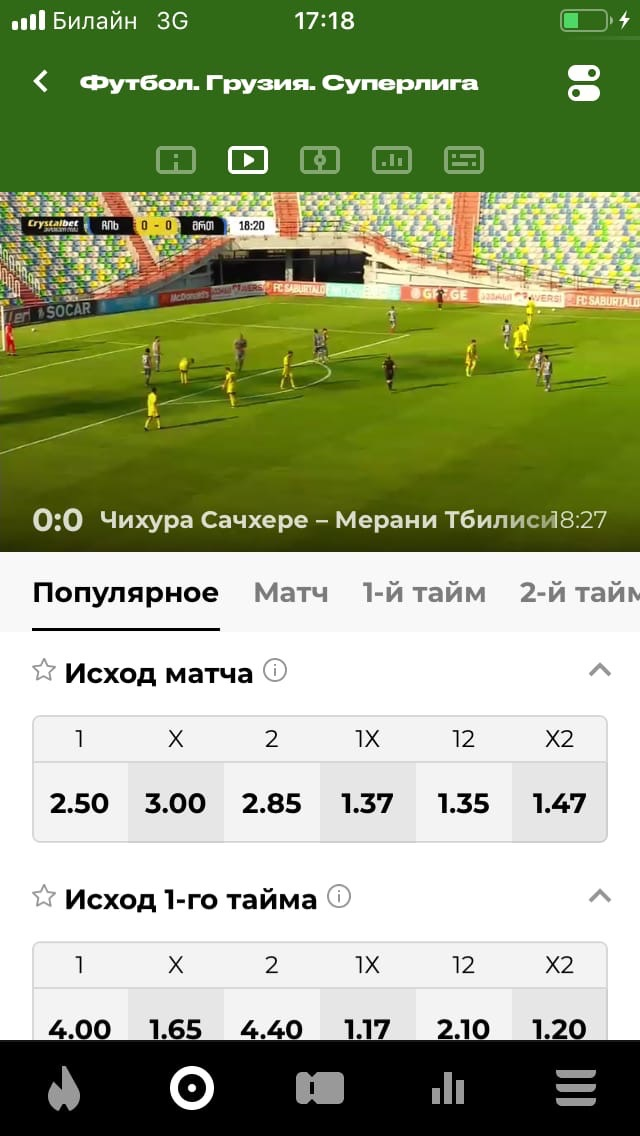This screenshot has width=640, height=1136.
Task: Go back using the top-left arrow
Action: point(41,81)
